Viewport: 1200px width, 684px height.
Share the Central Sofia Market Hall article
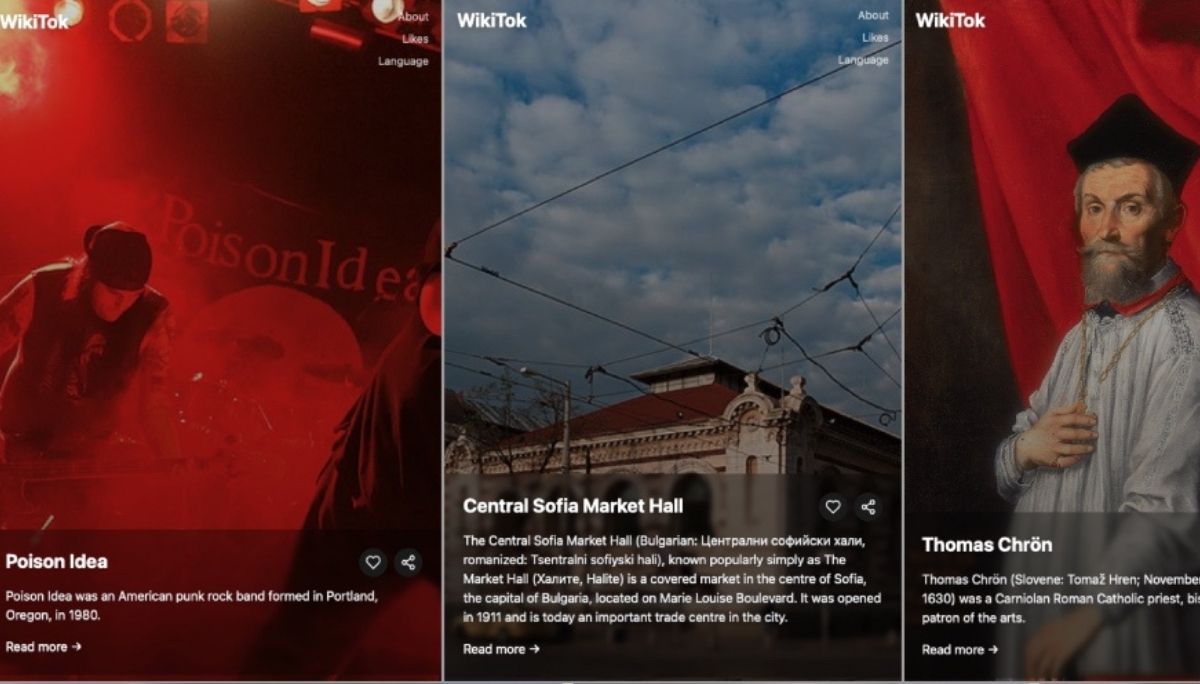[x=868, y=507]
